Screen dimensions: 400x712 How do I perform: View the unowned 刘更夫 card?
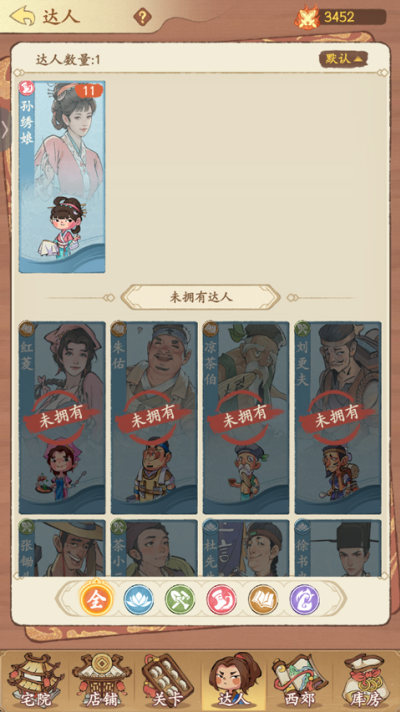338,418
